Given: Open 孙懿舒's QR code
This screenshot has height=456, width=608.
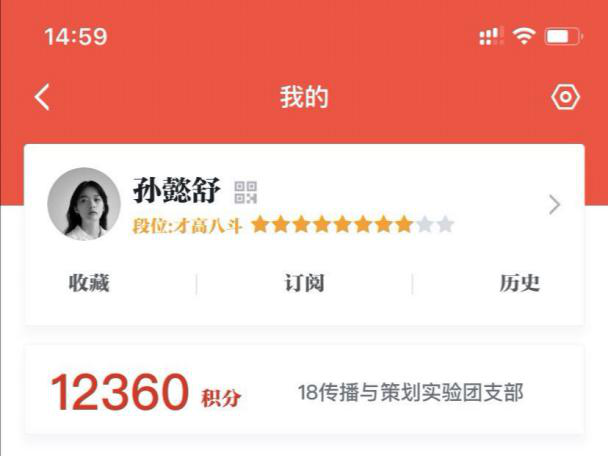Looking at the screenshot, I should click(246, 192).
